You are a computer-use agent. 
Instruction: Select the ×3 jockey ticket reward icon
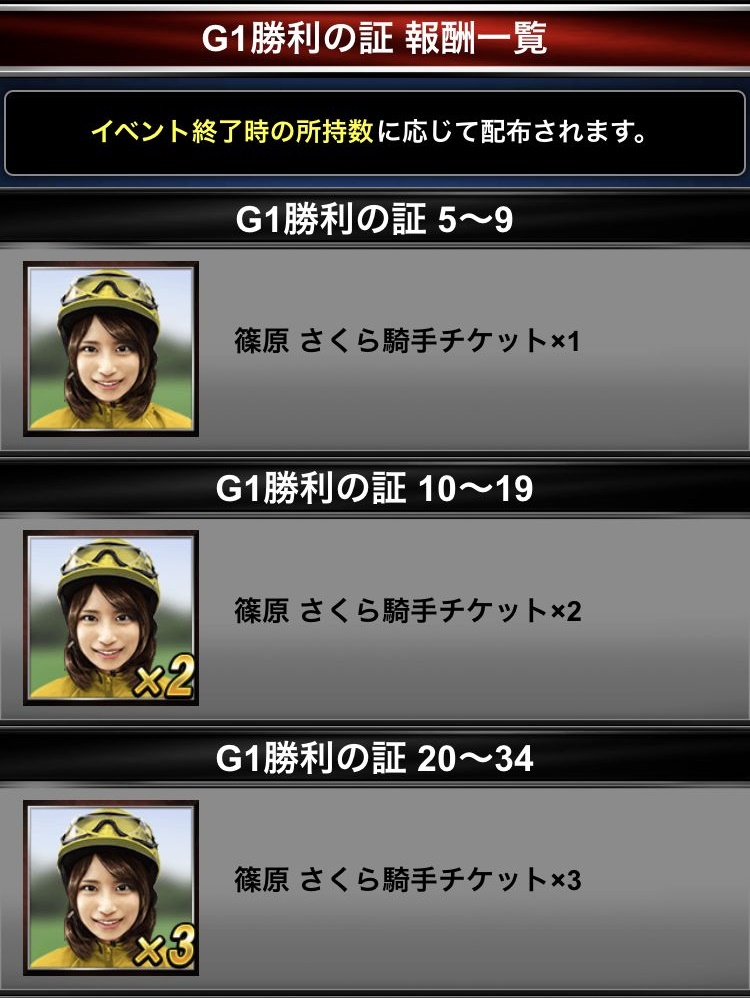pyautogui.click(x=111, y=887)
